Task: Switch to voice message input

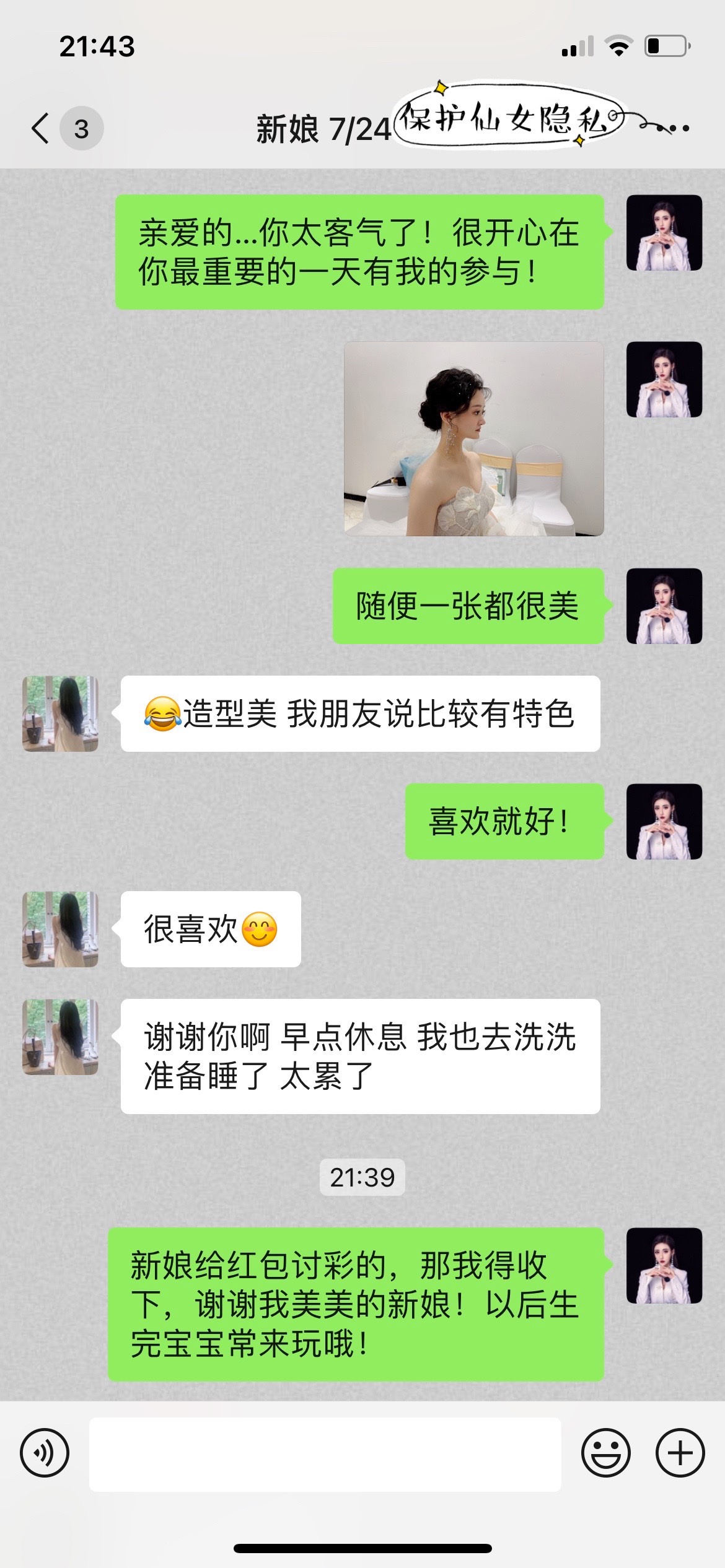Action: tap(45, 1453)
